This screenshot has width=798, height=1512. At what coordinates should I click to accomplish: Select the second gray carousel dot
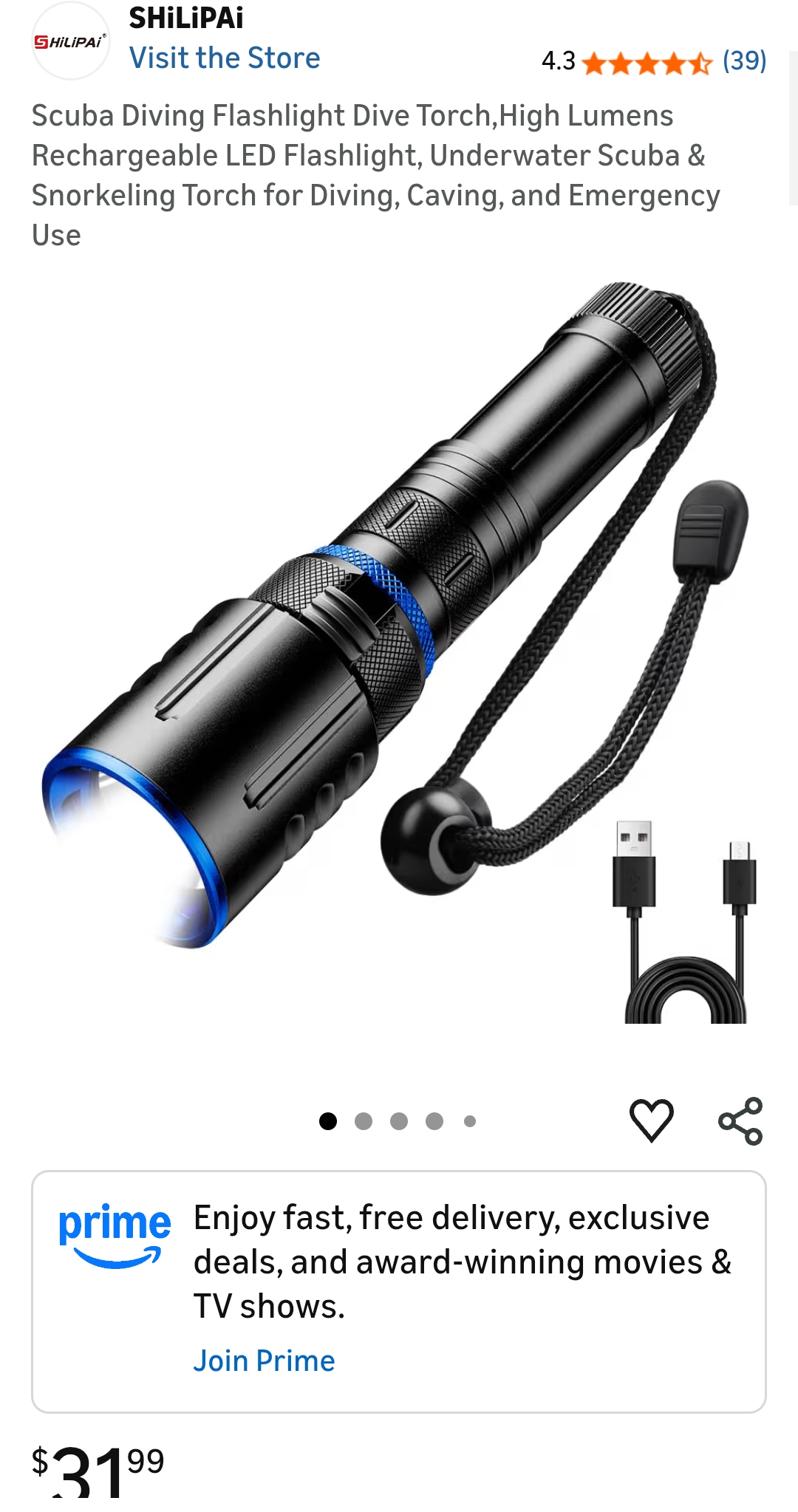click(x=363, y=1121)
